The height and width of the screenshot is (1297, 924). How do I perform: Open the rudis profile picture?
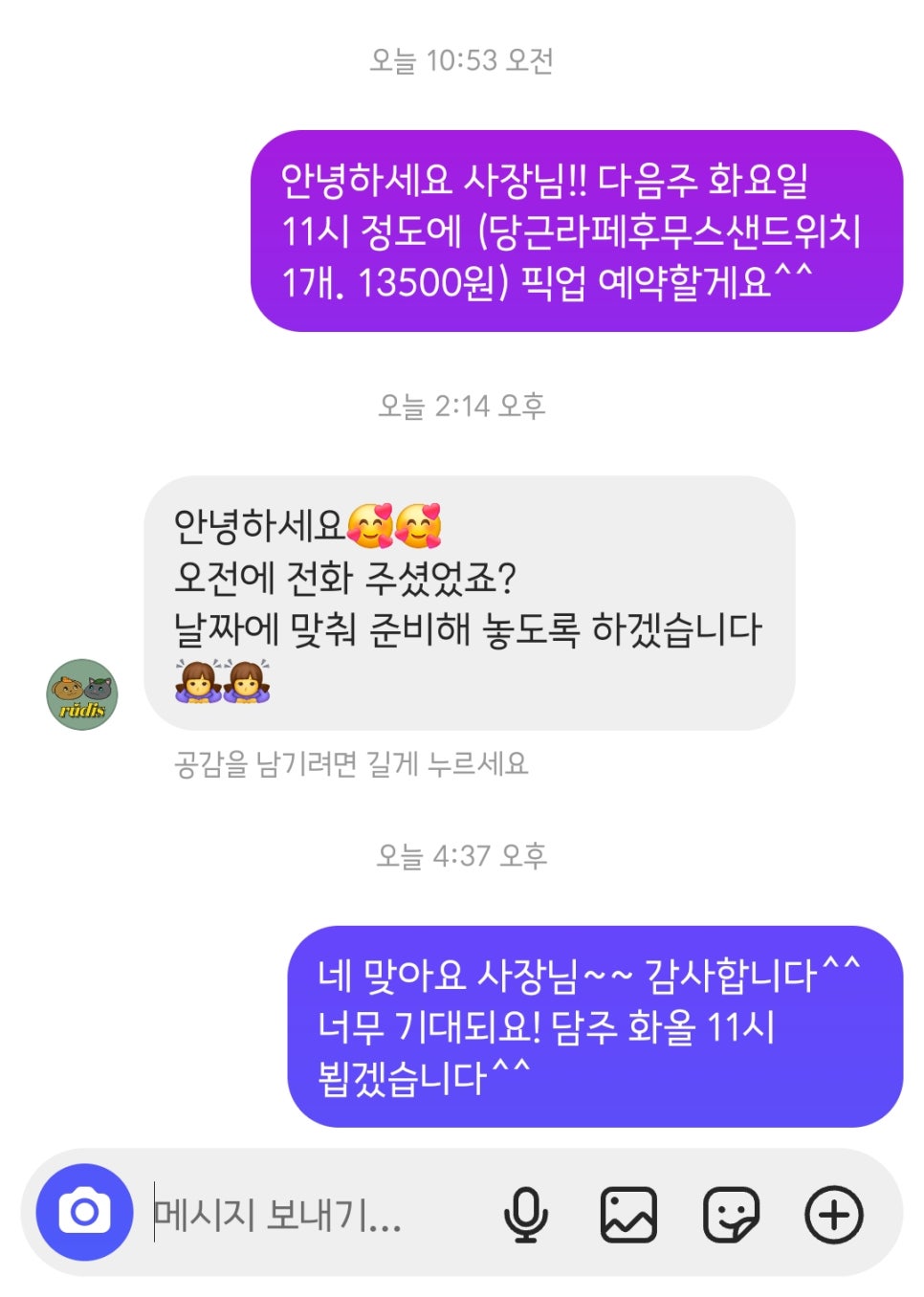tap(82, 694)
